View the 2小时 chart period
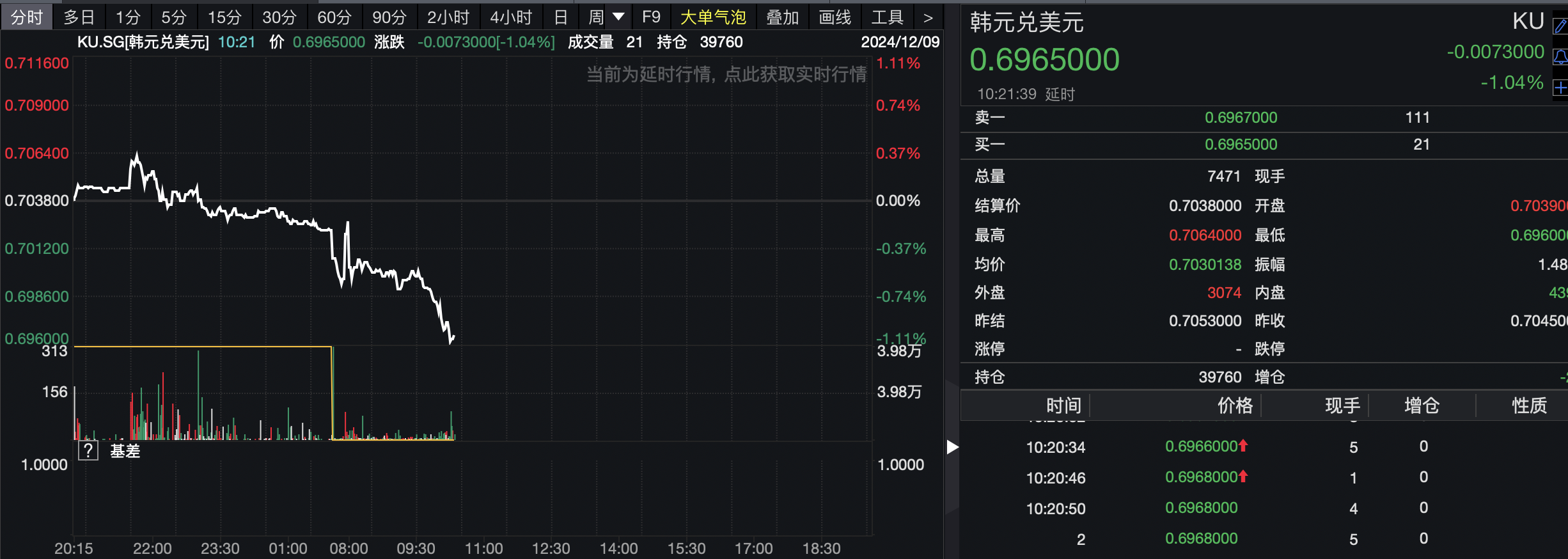The width and height of the screenshot is (1568, 559). (448, 17)
